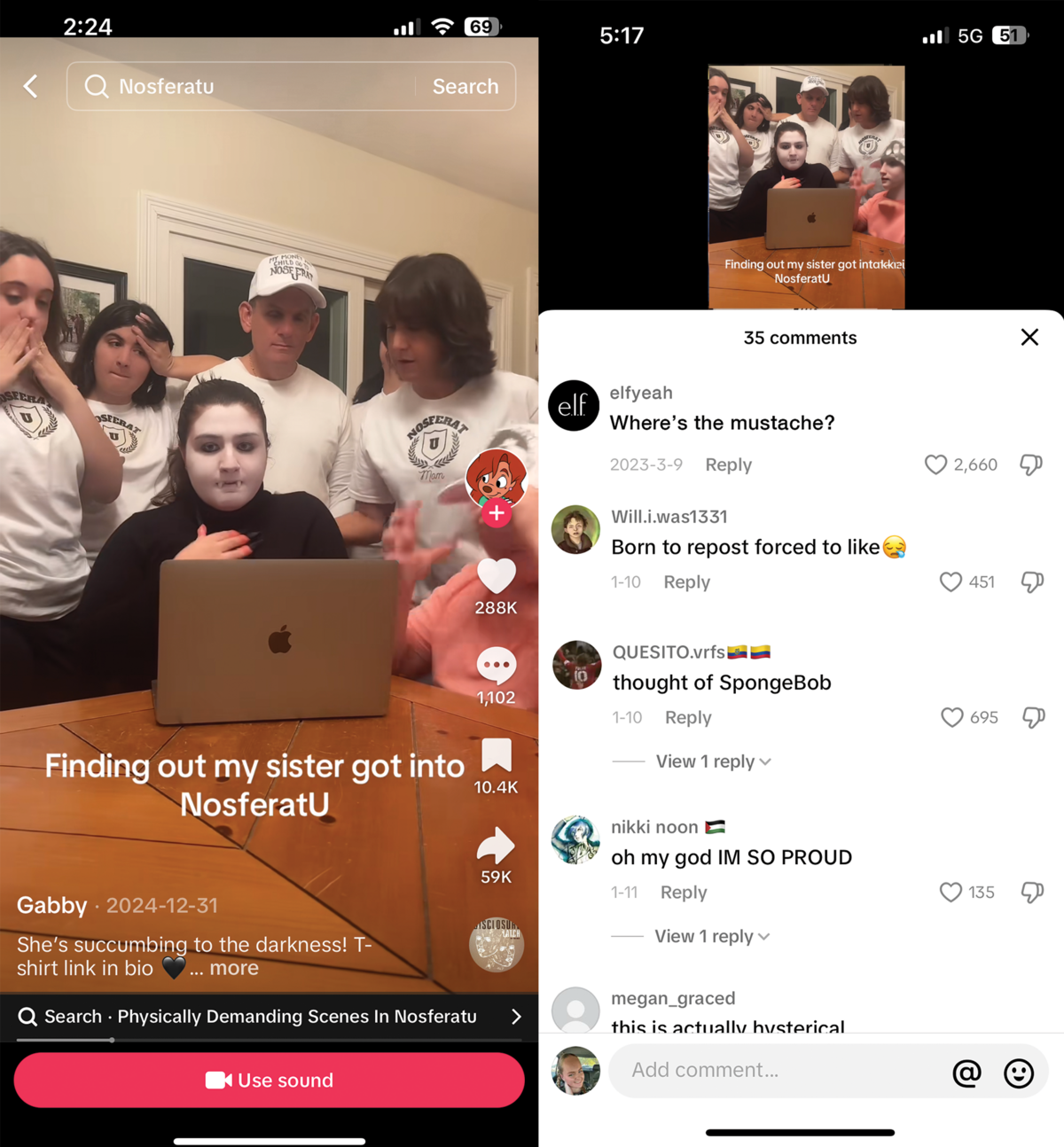Viewport: 1064px width, 1147px height.
Task: Expand the caption with 'more'
Action: point(234,968)
